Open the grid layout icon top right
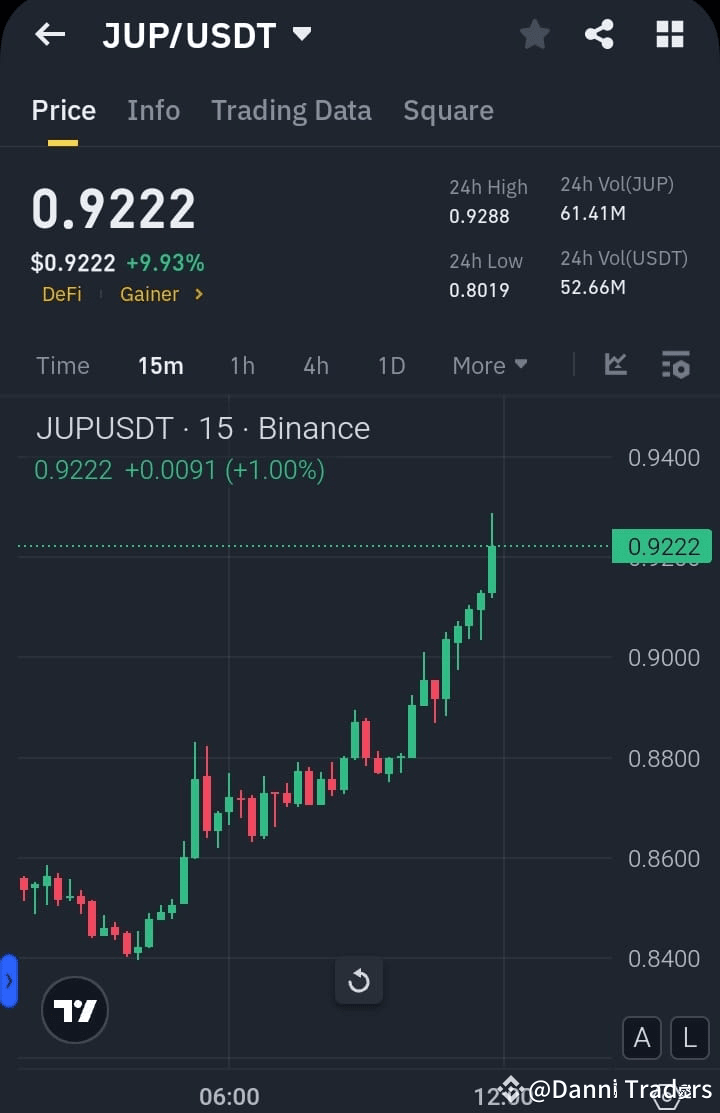This screenshot has width=720, height=1113. pos(668,34)
